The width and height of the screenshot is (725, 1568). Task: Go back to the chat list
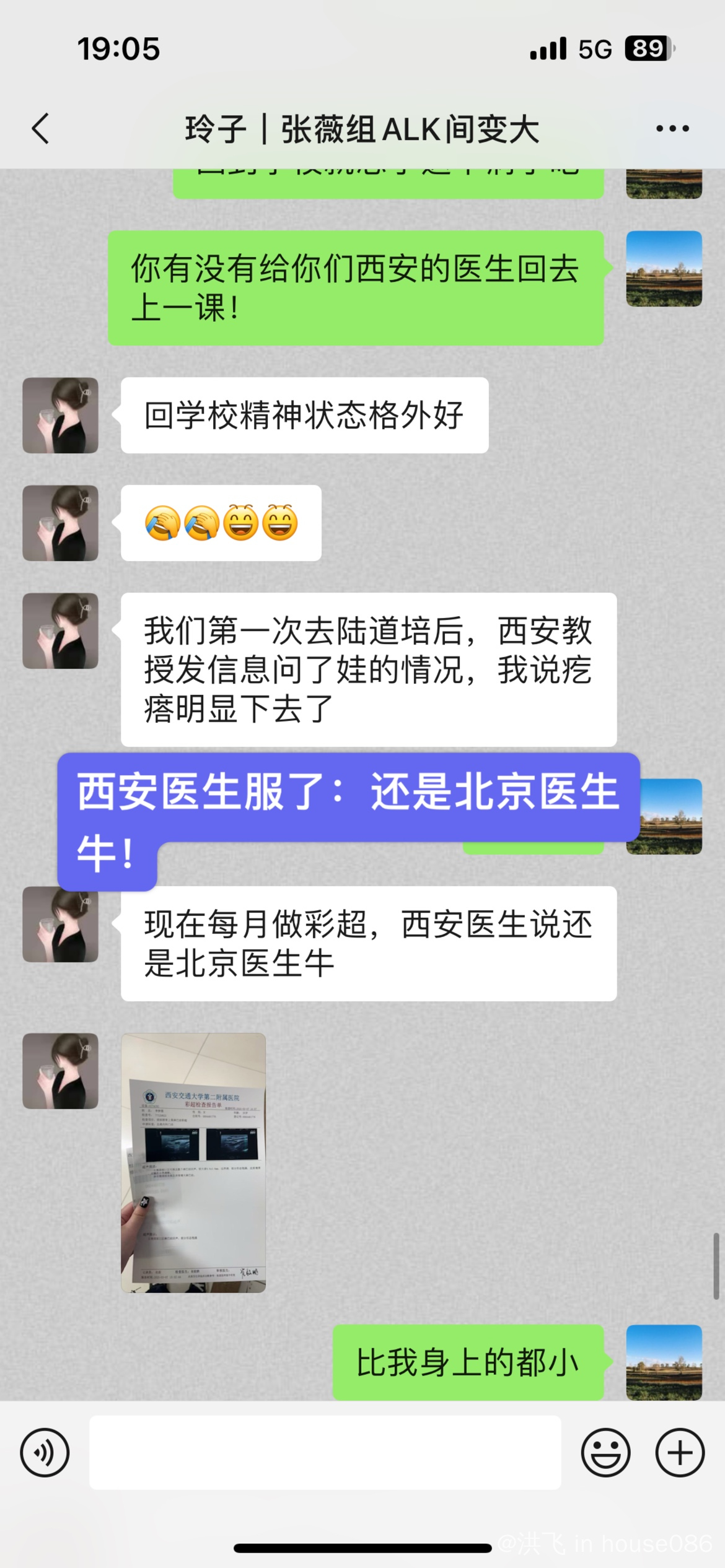[x=41, y=129]
